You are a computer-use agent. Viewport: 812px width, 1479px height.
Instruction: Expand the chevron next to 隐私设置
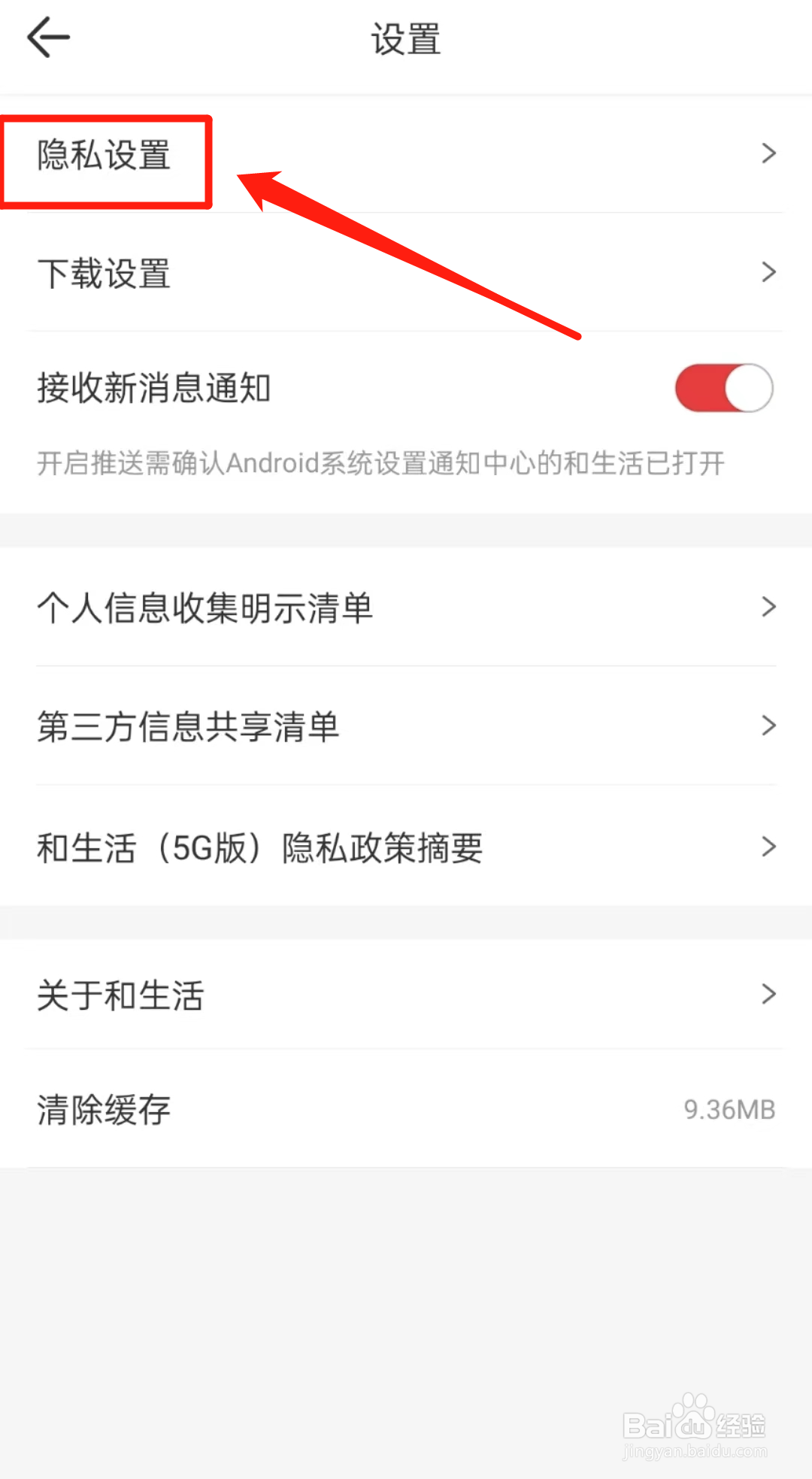point(768,153)
